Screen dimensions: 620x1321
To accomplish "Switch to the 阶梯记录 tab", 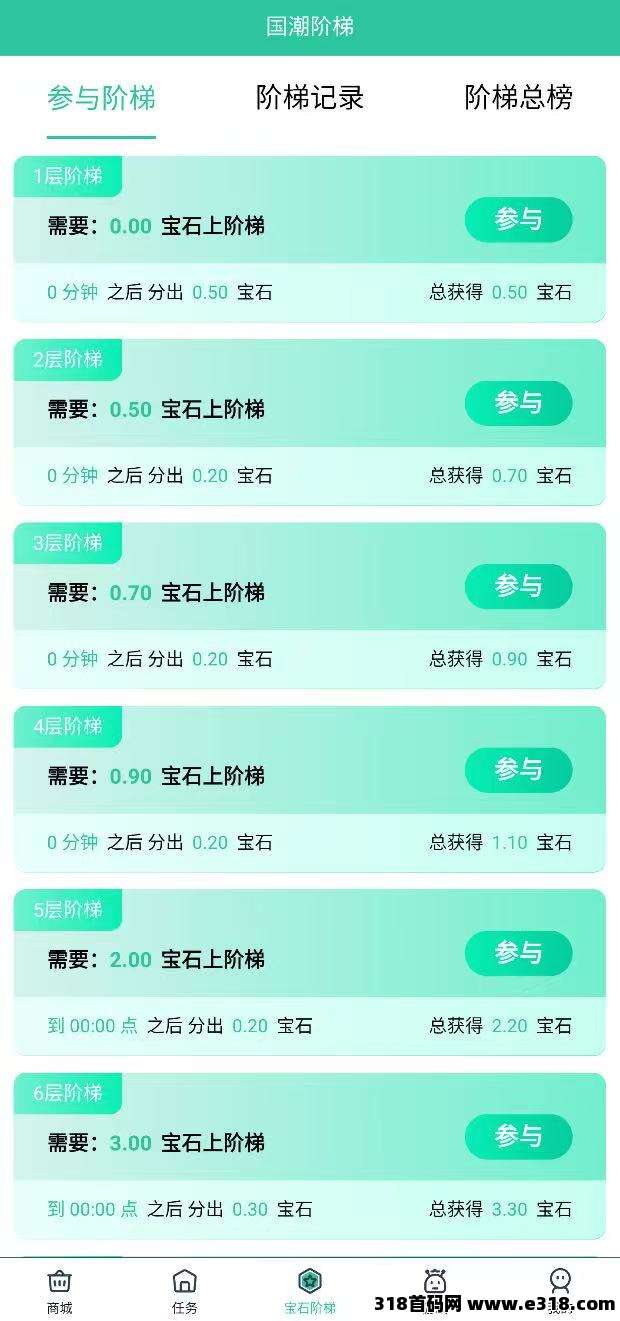I will click(310, 98).
